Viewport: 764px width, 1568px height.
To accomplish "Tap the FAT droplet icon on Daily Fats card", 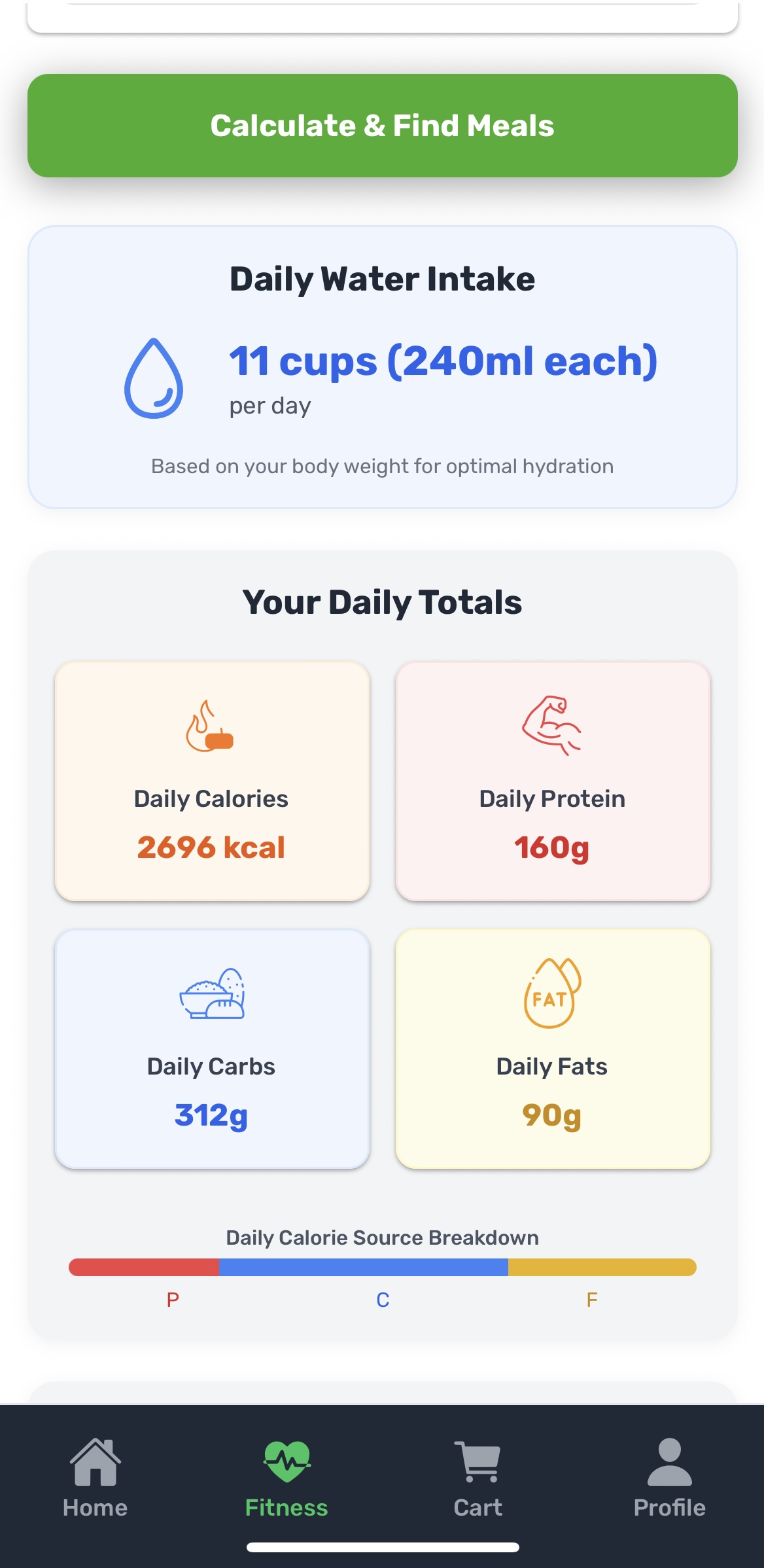I will click(x=553, y=995).
